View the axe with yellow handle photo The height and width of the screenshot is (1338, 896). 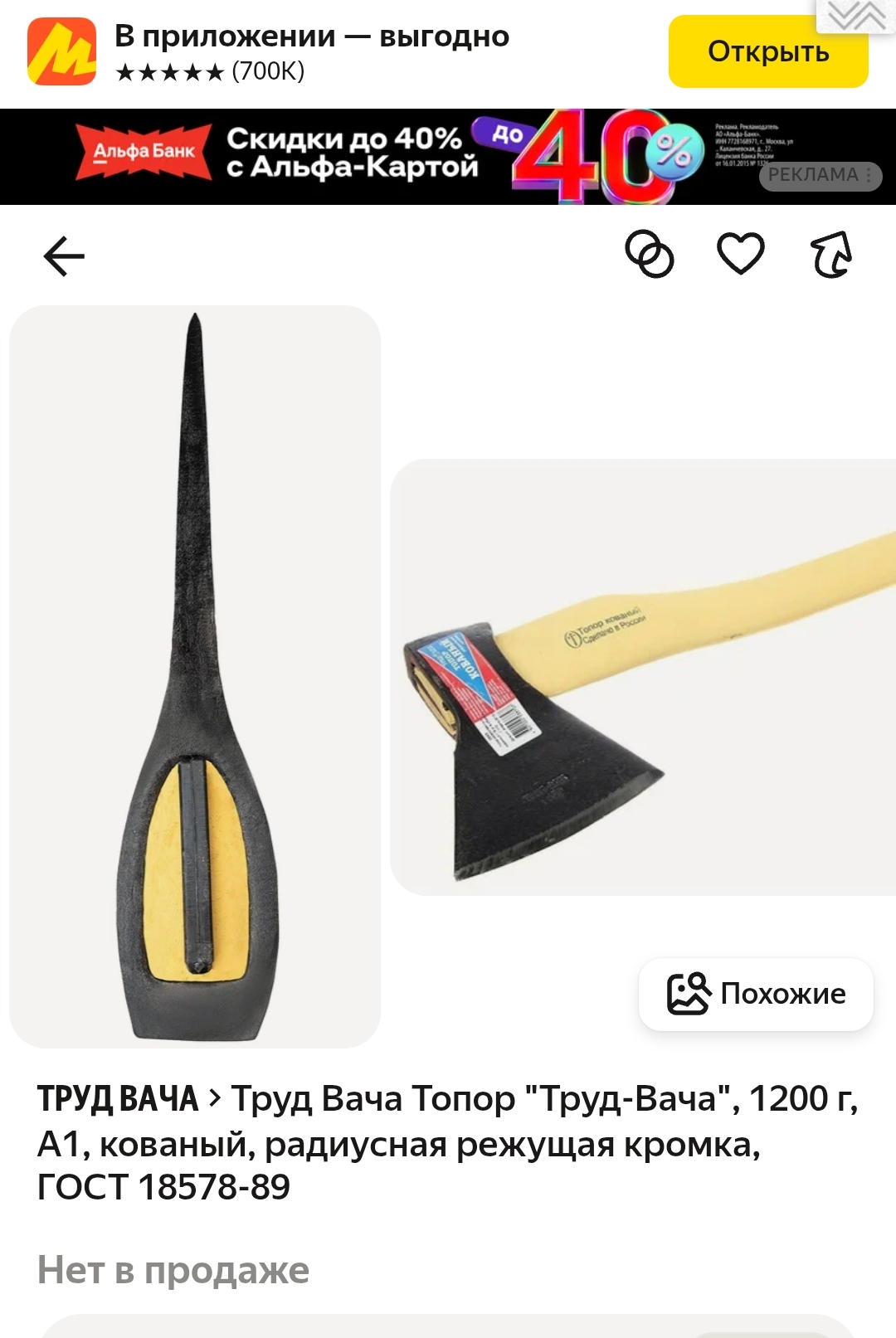643,676
